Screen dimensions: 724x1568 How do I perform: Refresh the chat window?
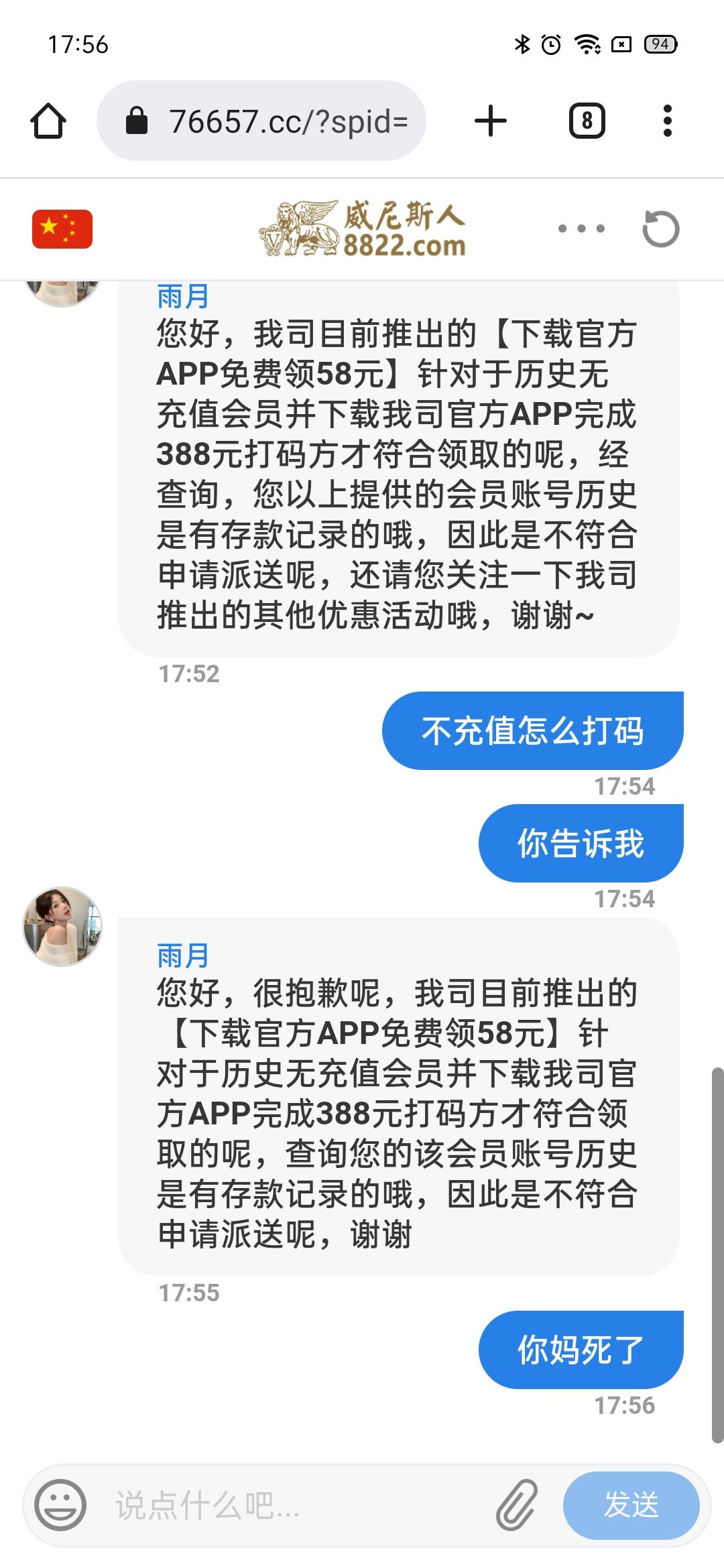click(x=660, y=229)
